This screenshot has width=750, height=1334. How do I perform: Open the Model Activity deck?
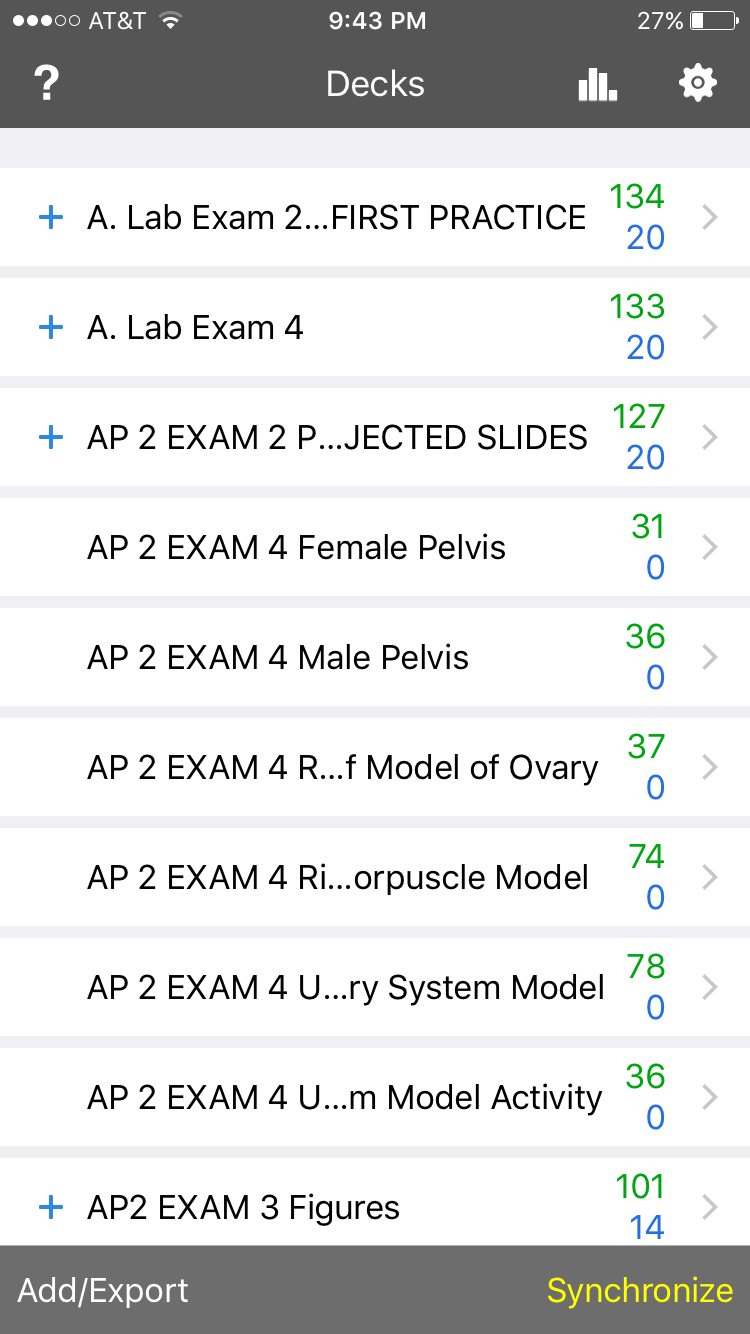(344, 1097)
